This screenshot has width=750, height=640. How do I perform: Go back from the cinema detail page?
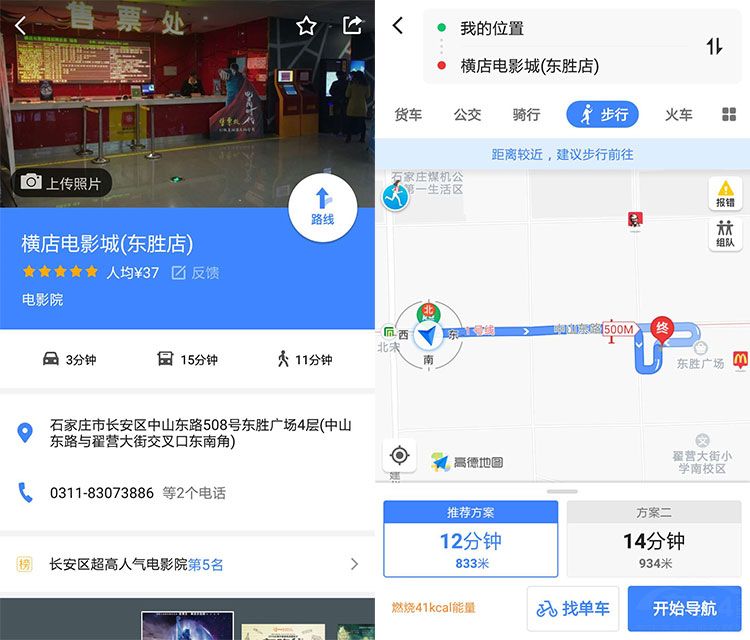coord(21,26)
